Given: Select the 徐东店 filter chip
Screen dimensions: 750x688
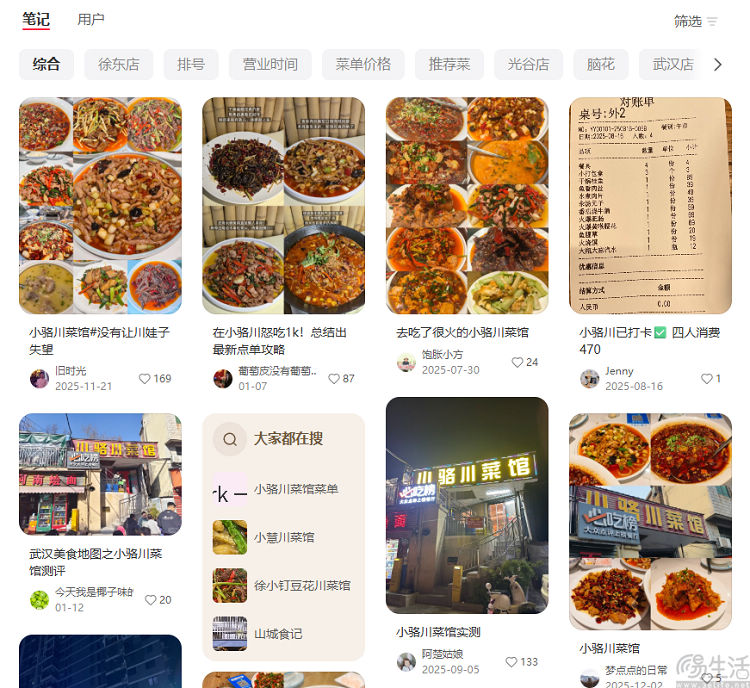Looking at the screenshot, I should pos(118,64).
